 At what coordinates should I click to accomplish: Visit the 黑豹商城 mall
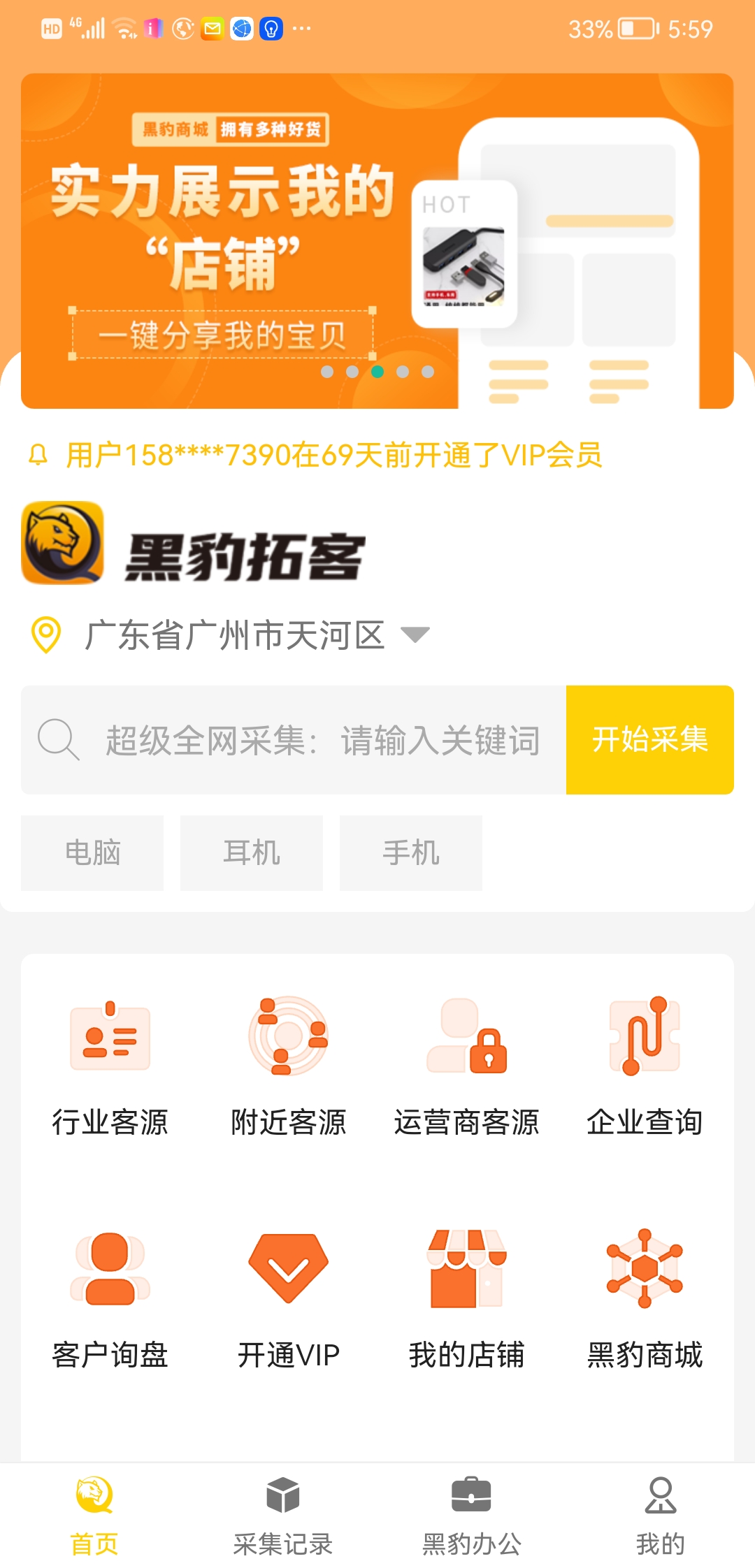[645, 1298]
